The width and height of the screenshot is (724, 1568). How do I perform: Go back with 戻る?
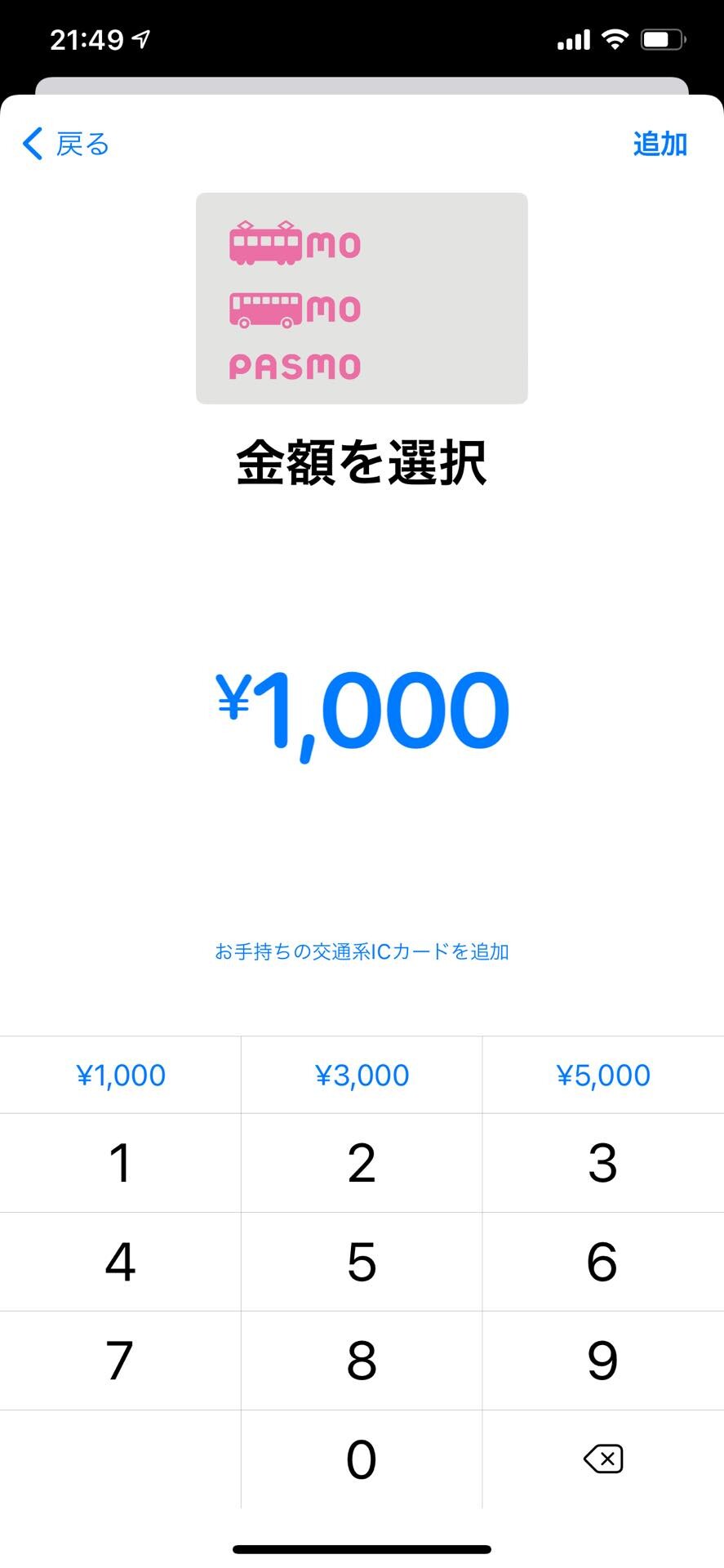tap(66, 144)
